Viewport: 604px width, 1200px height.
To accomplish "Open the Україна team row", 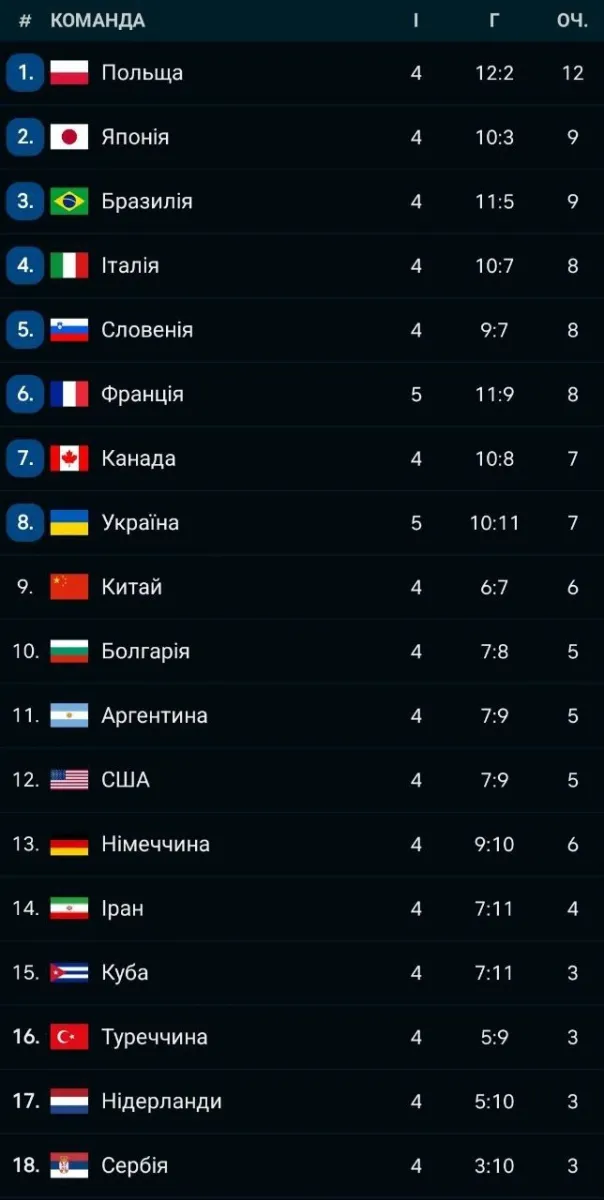I will tap(302, 522).
